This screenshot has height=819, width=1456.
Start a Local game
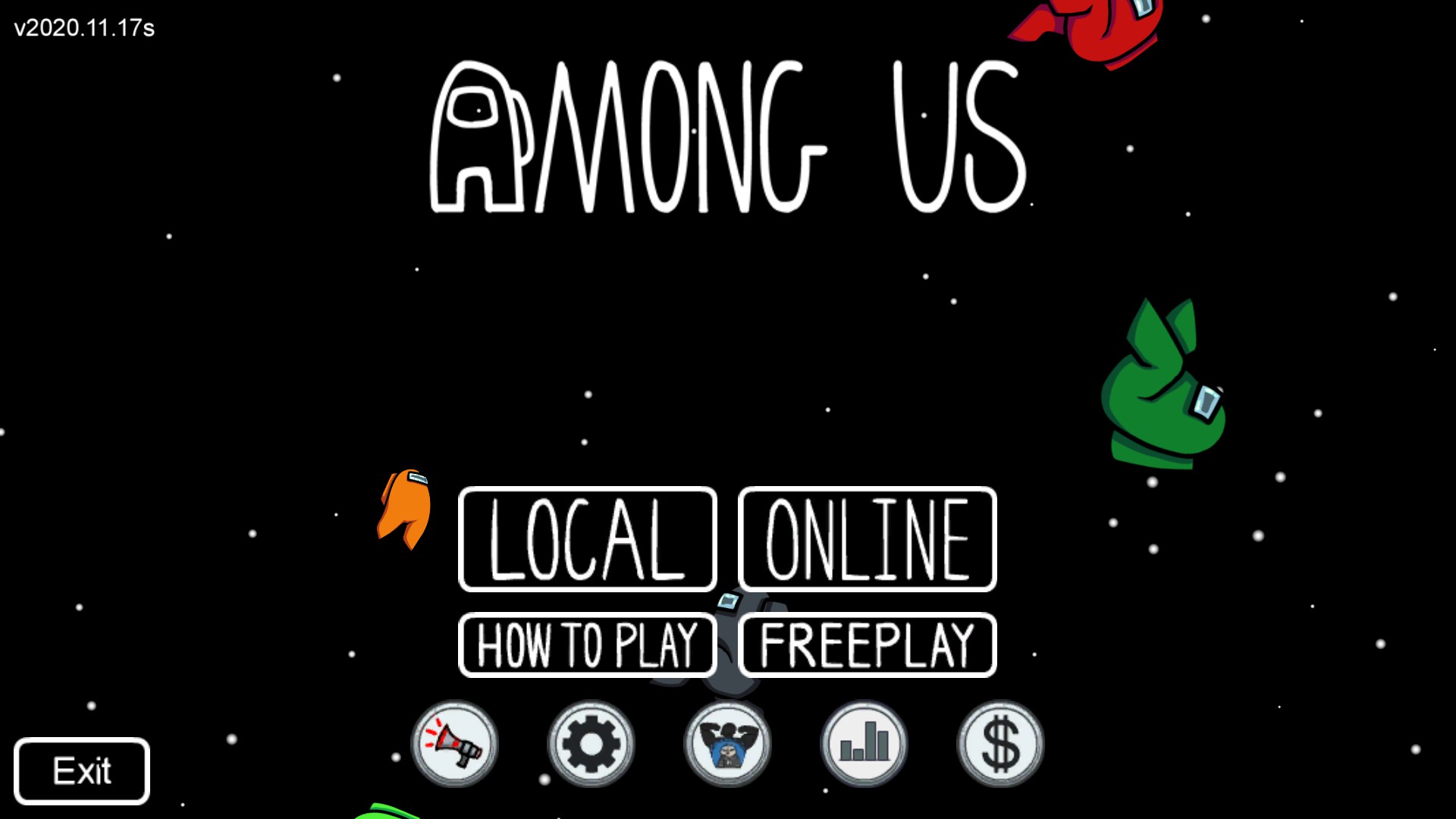(588, 539)
